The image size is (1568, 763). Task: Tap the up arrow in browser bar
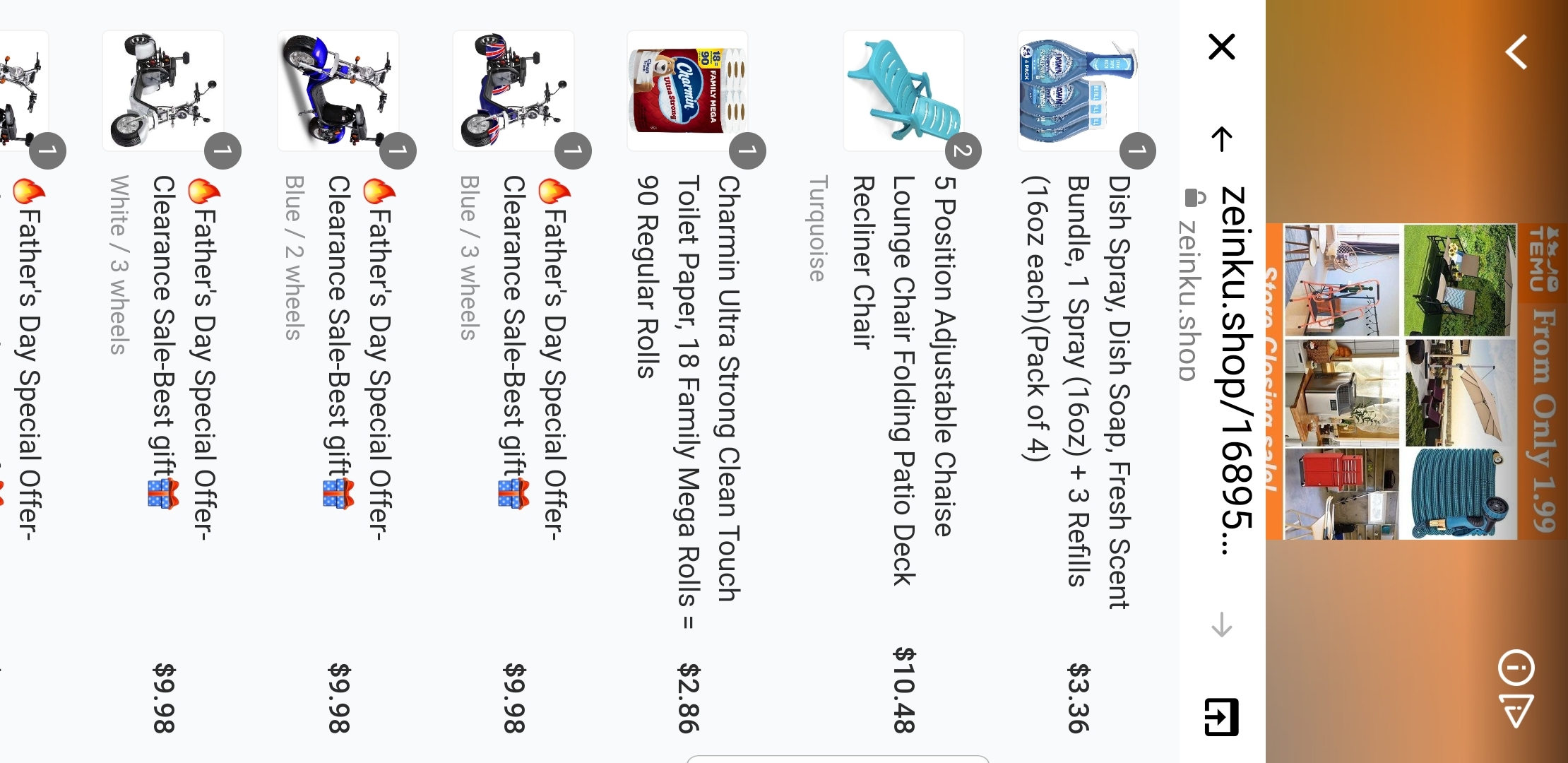click(x=1222, y=138)
